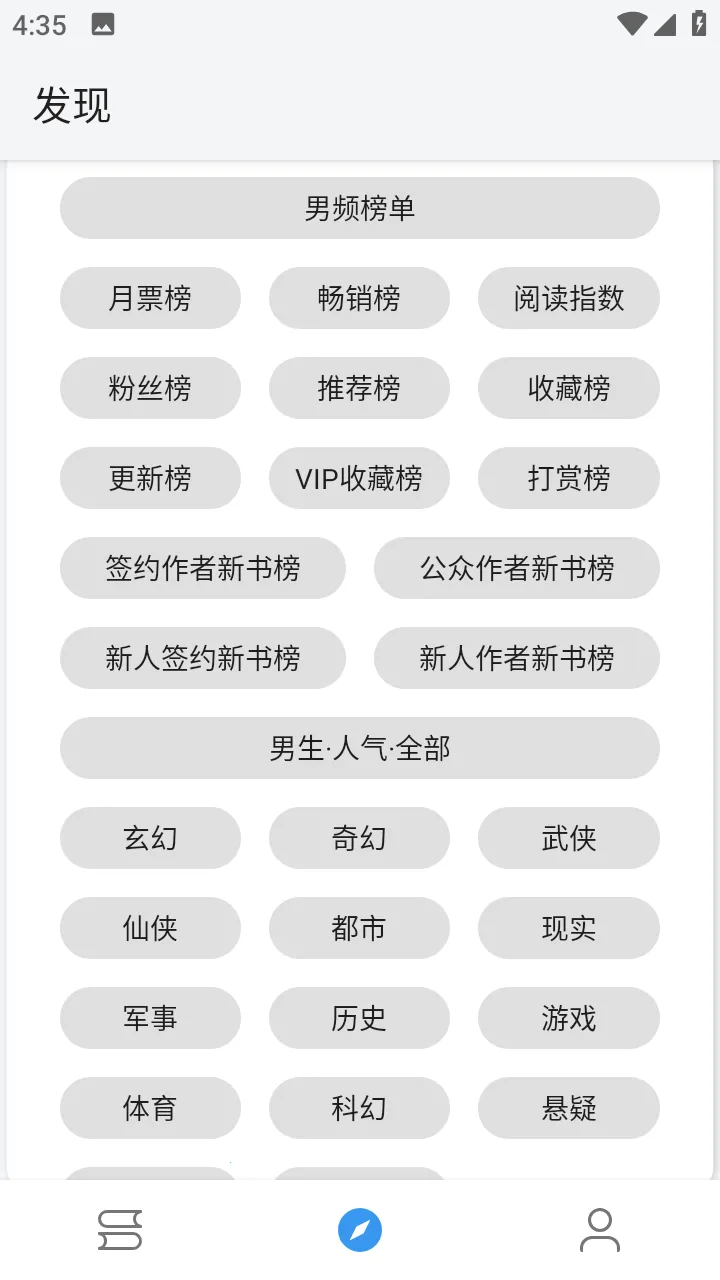The height and width of the screenshot is (1280, 720).
Task: Open the profile icon in bottom navigation
Action: tap(600, 1229)
